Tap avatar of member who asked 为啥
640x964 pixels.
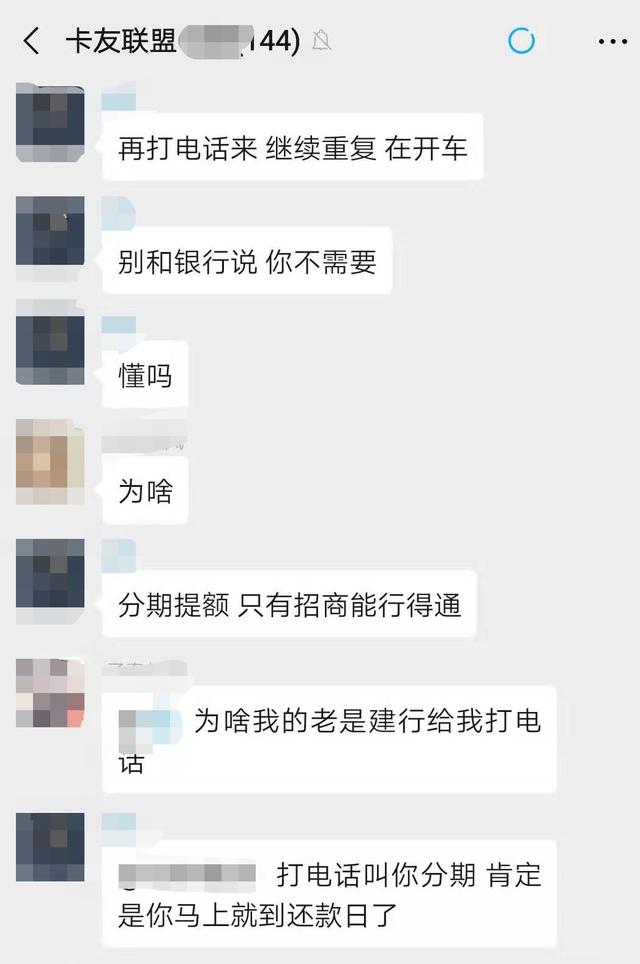click(50, 462)
